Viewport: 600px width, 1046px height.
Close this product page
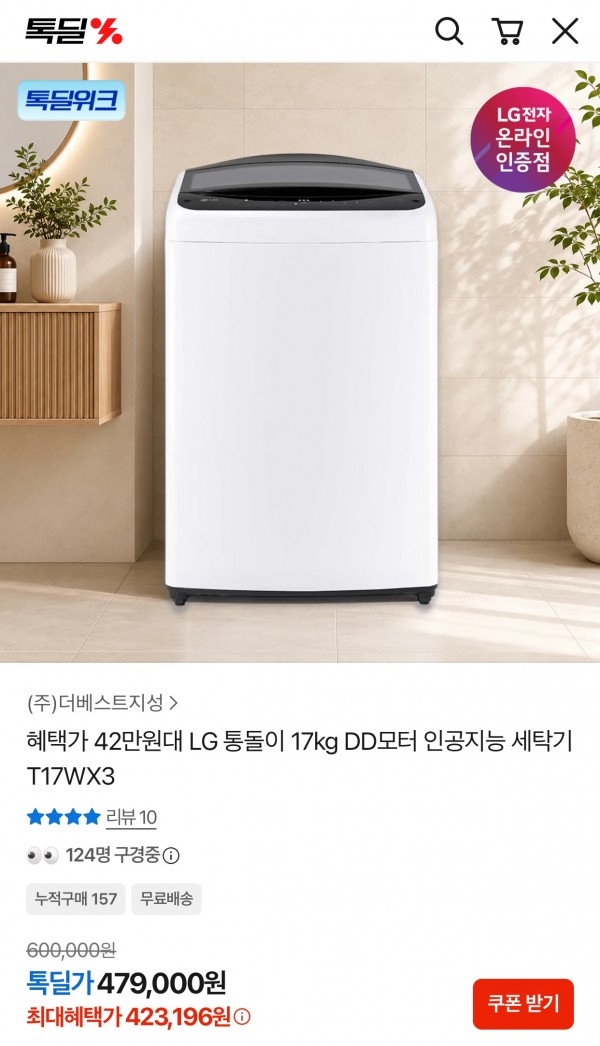pos(565,31)
